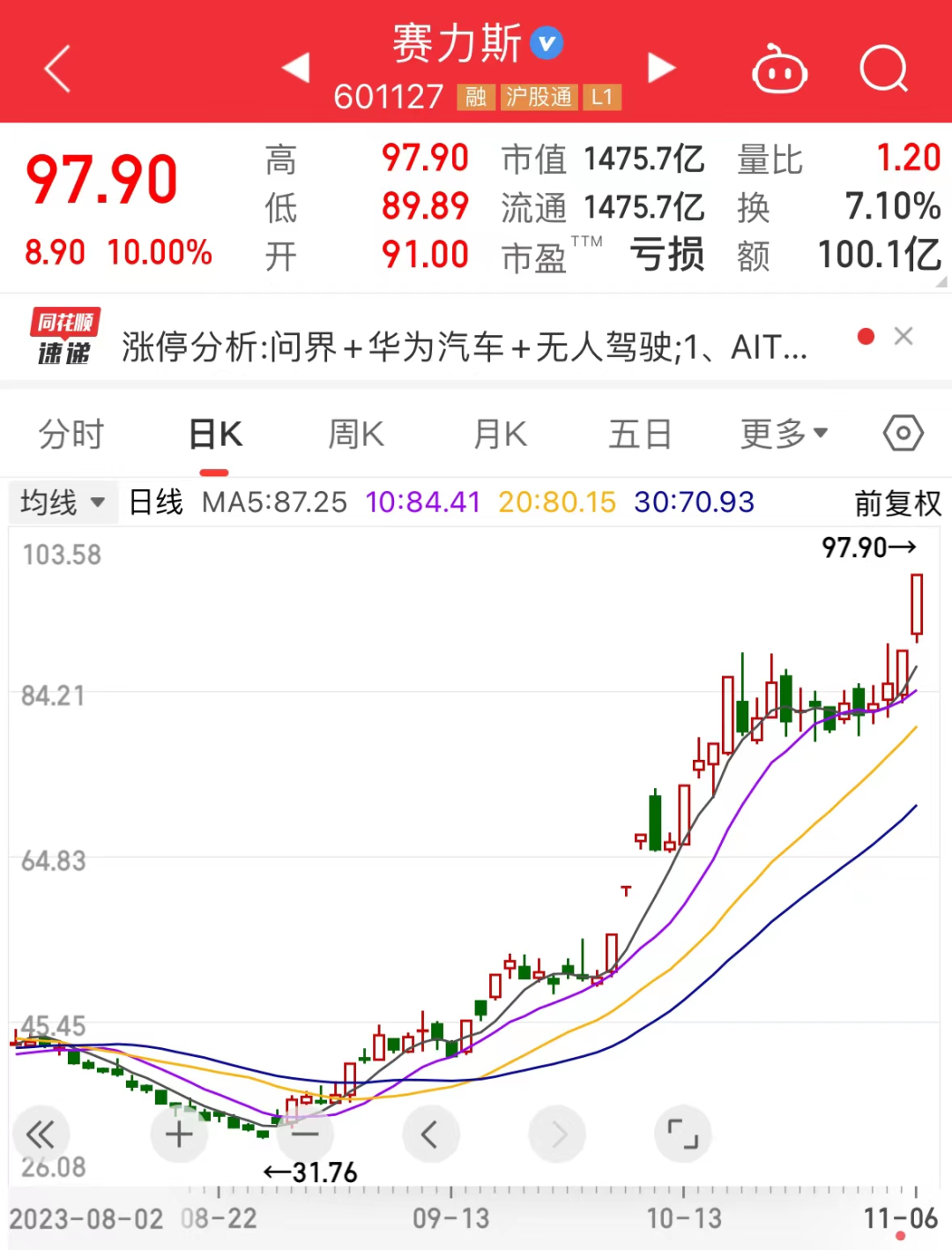Switch to the next stock
Screen dimensions: 952x1250
click(661, 68)
